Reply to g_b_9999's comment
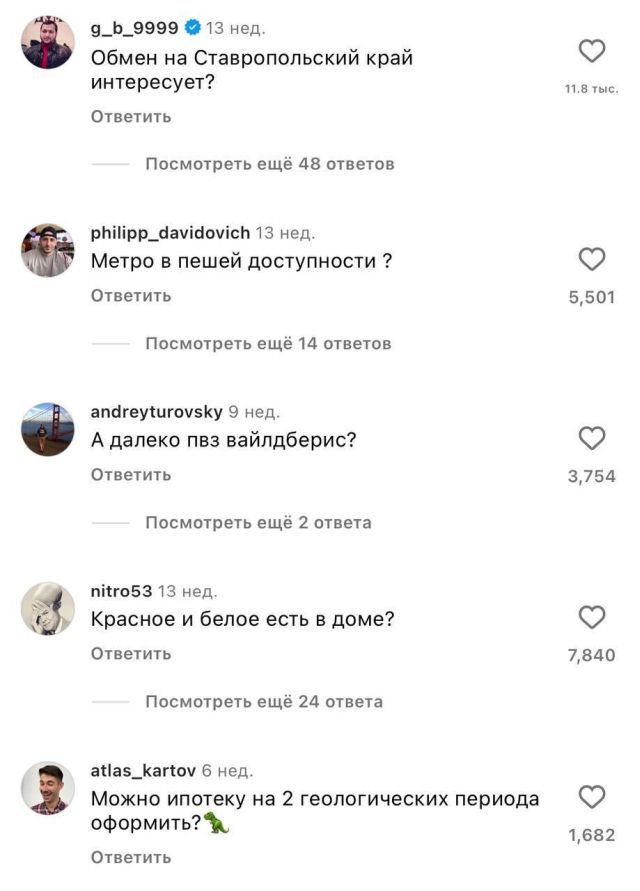 tap(131, 117)
